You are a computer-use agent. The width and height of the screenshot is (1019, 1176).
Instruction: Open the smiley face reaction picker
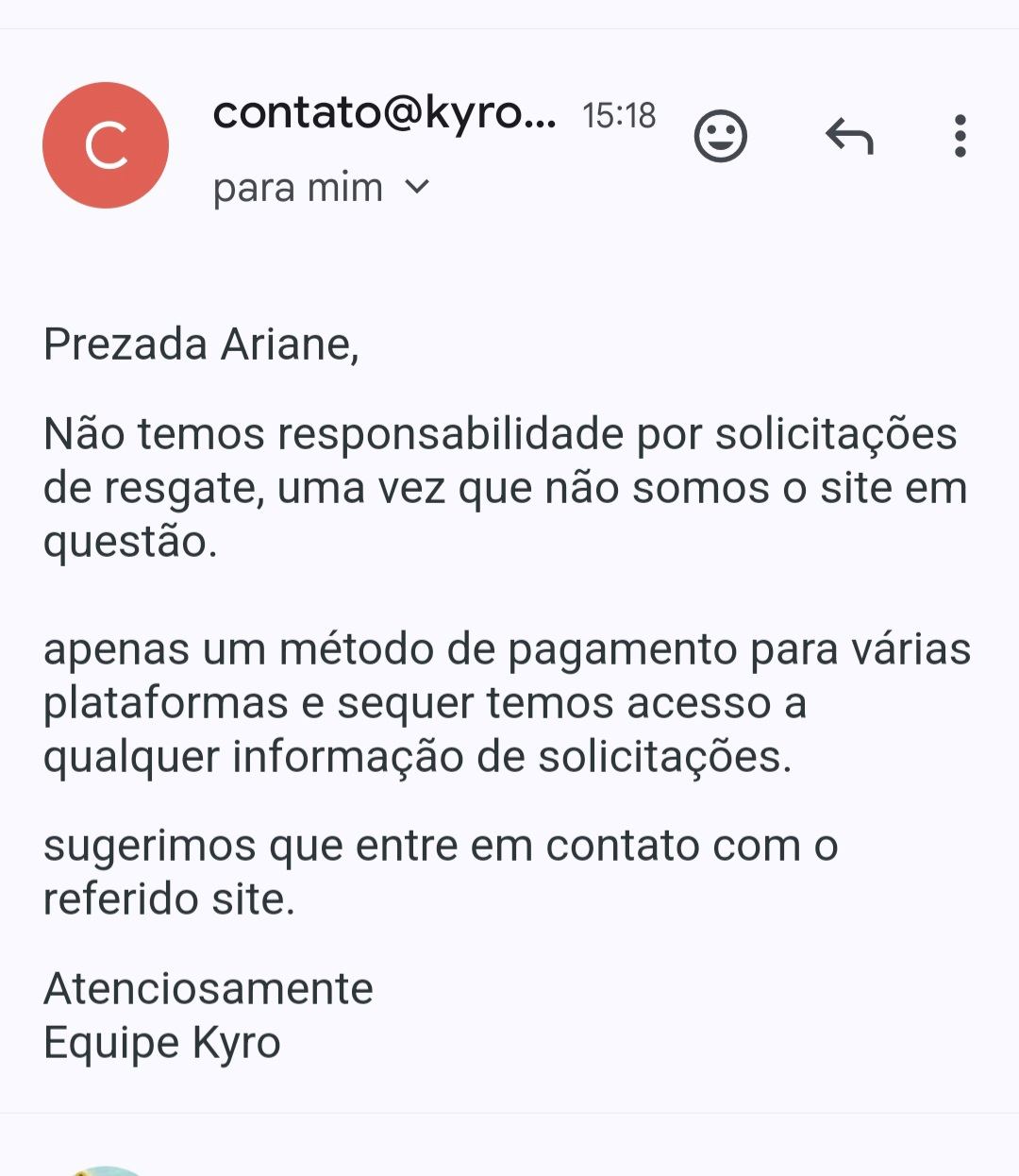(x=720, y=137)
